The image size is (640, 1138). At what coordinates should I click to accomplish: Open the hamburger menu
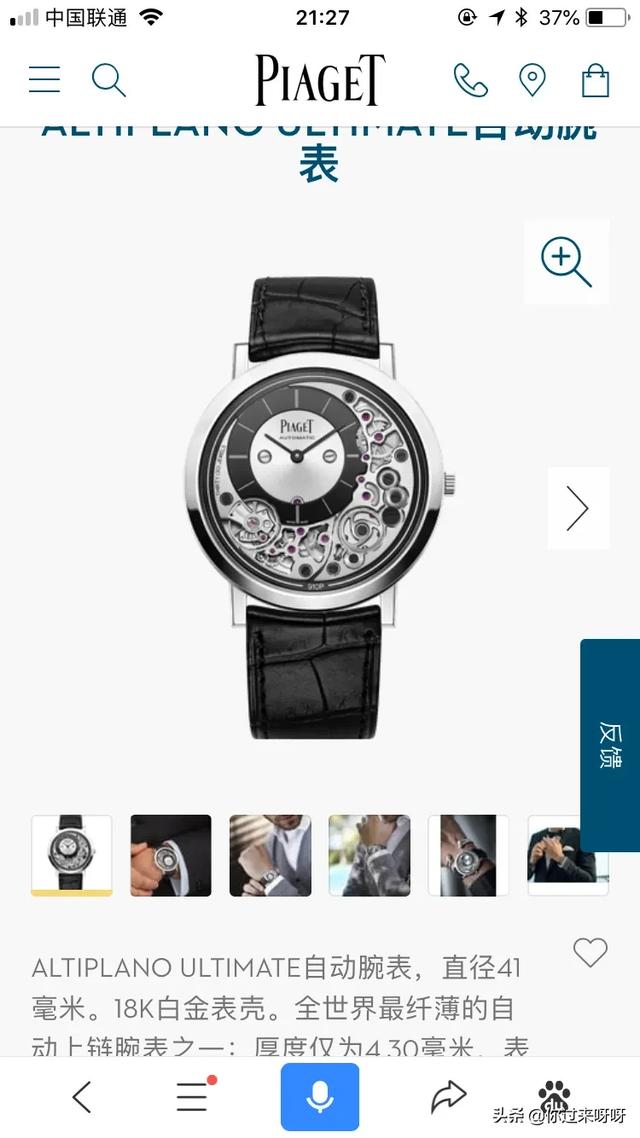pyautogui.click(x=44, y=79)
